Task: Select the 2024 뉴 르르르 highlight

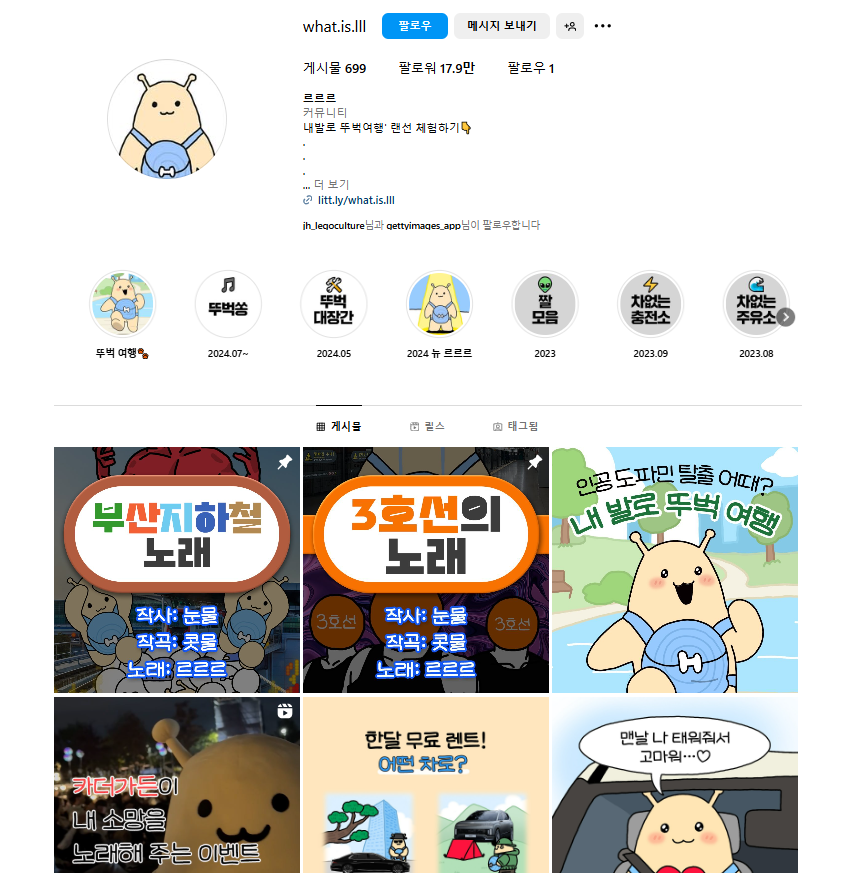Action: (x=440, y=303)
